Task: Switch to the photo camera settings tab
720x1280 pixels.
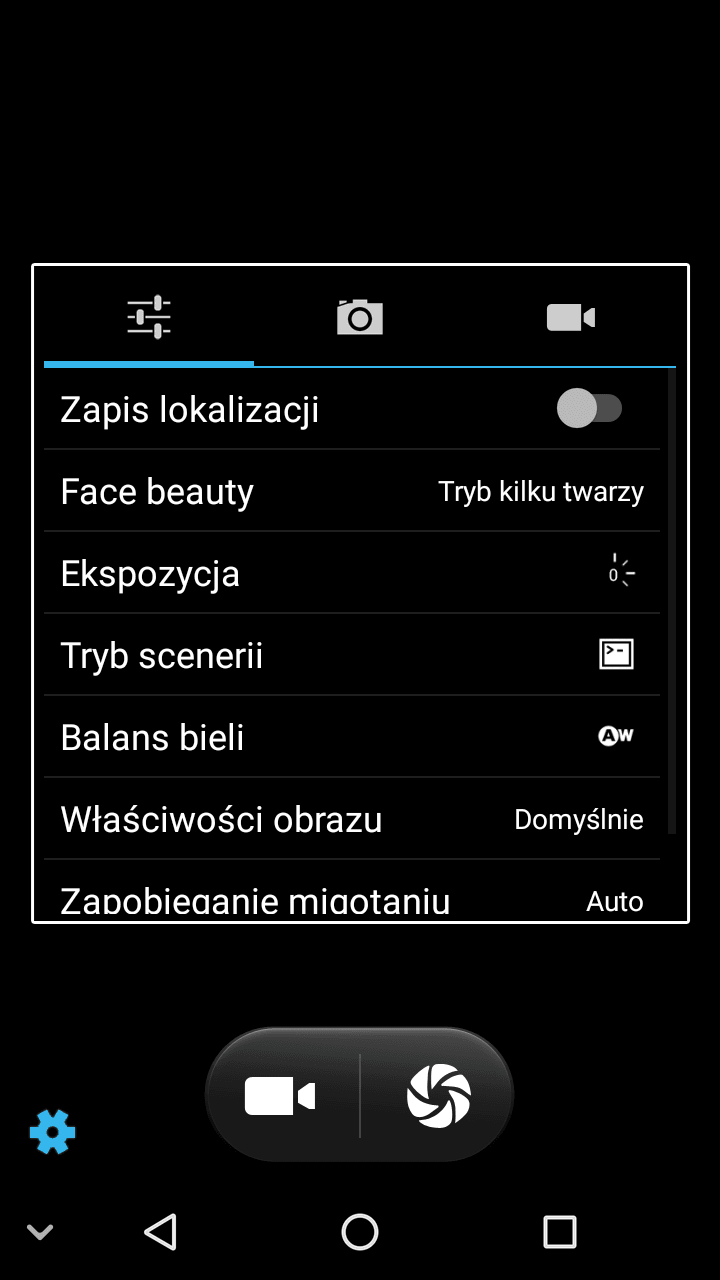Action: tap(360, 317)
